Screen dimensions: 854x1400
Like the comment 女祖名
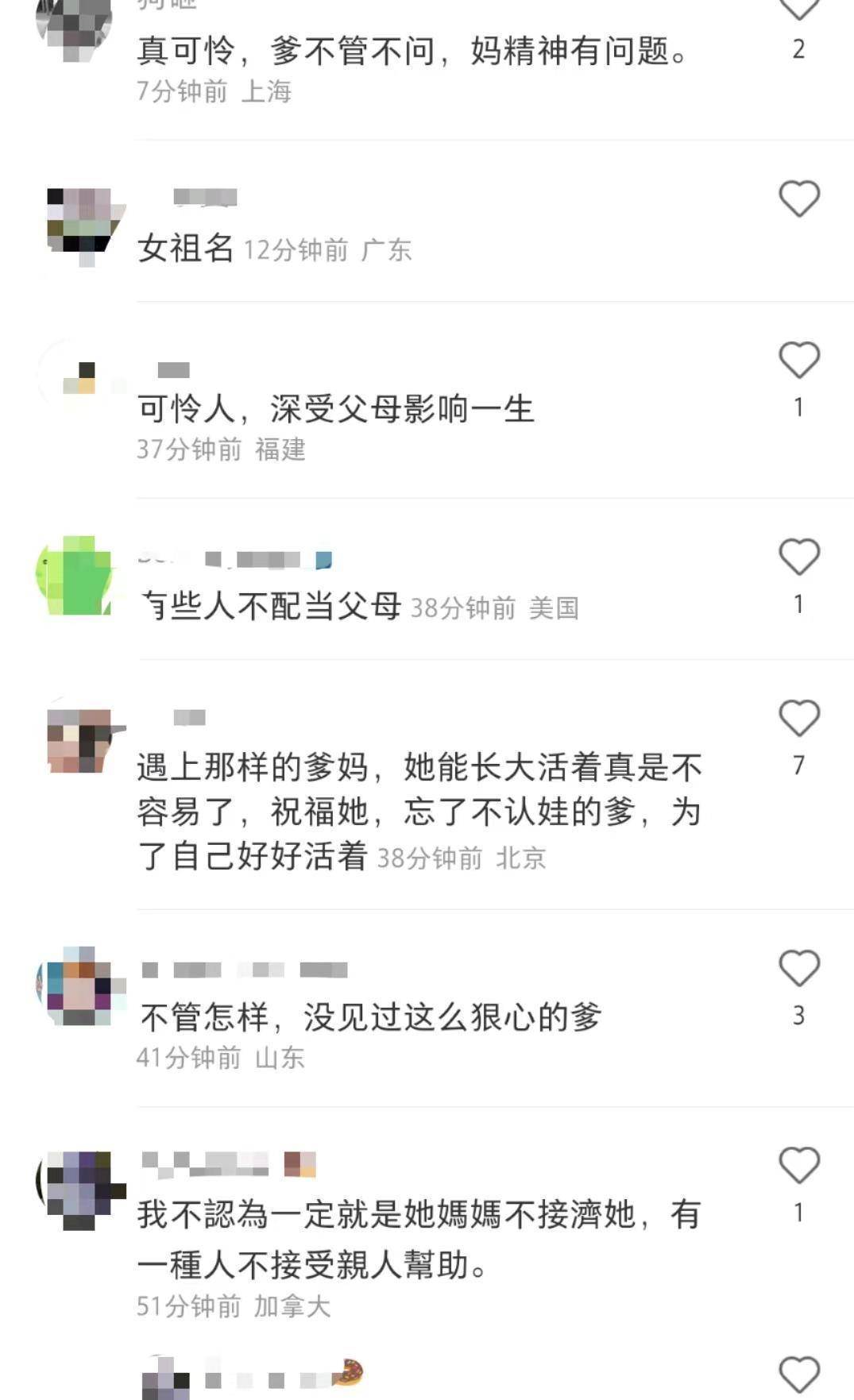798,199
